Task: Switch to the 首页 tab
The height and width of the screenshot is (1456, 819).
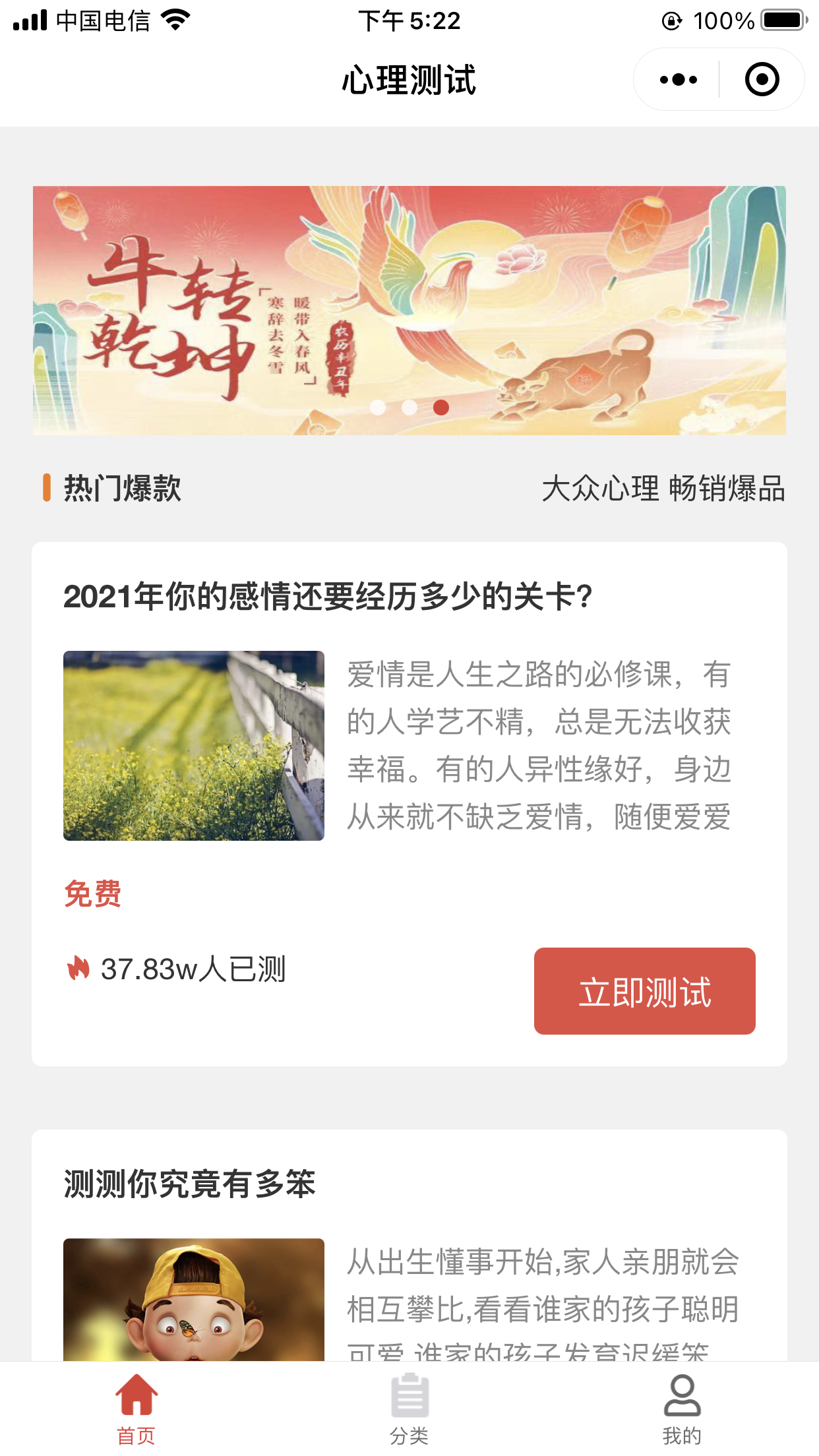Action: pyautogui.click(x=136, y=1409)
